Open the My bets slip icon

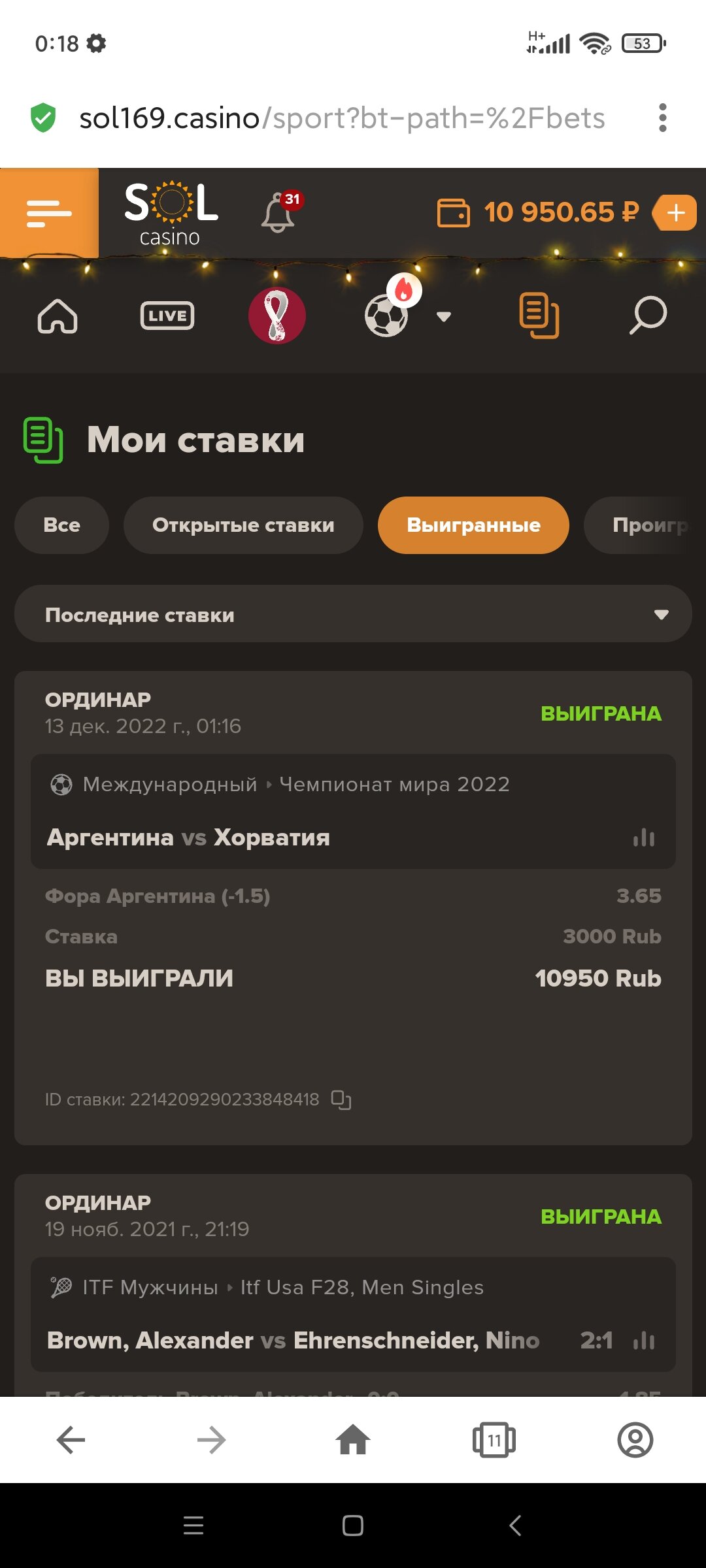[x=539, y=316]
